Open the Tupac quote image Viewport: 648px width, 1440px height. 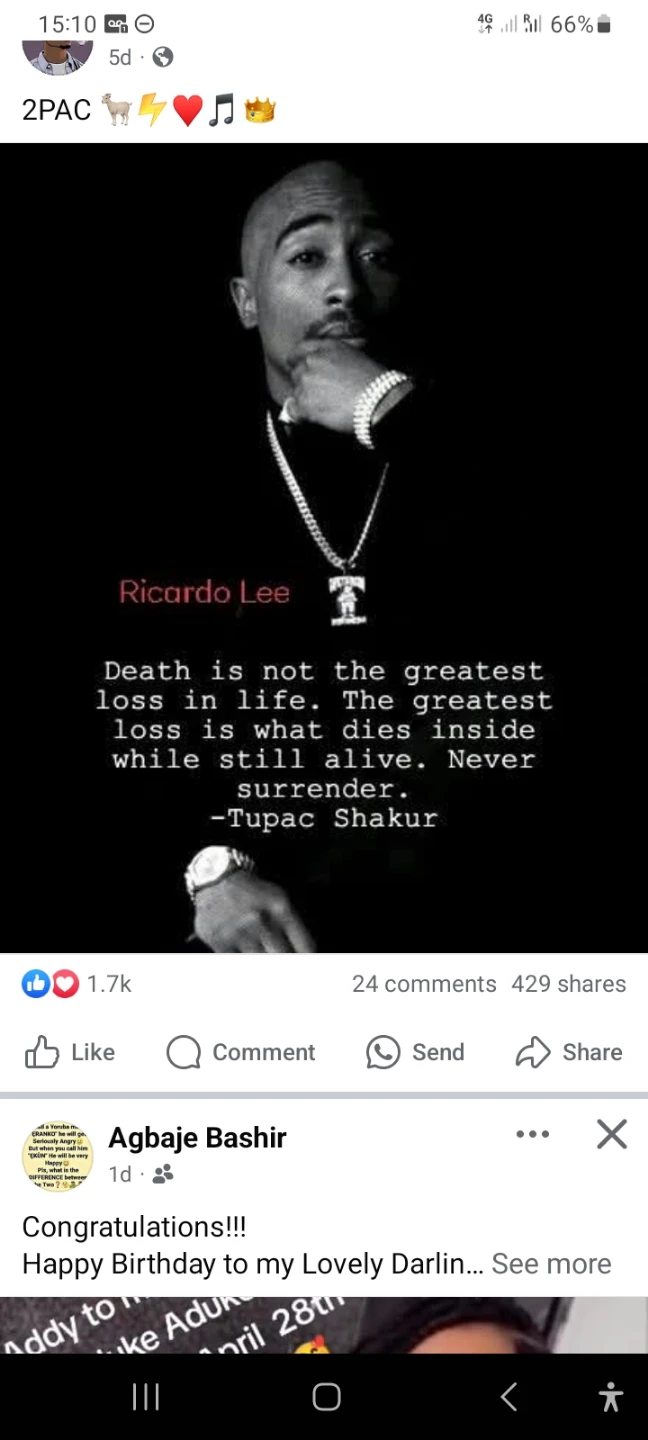[324, 548]
